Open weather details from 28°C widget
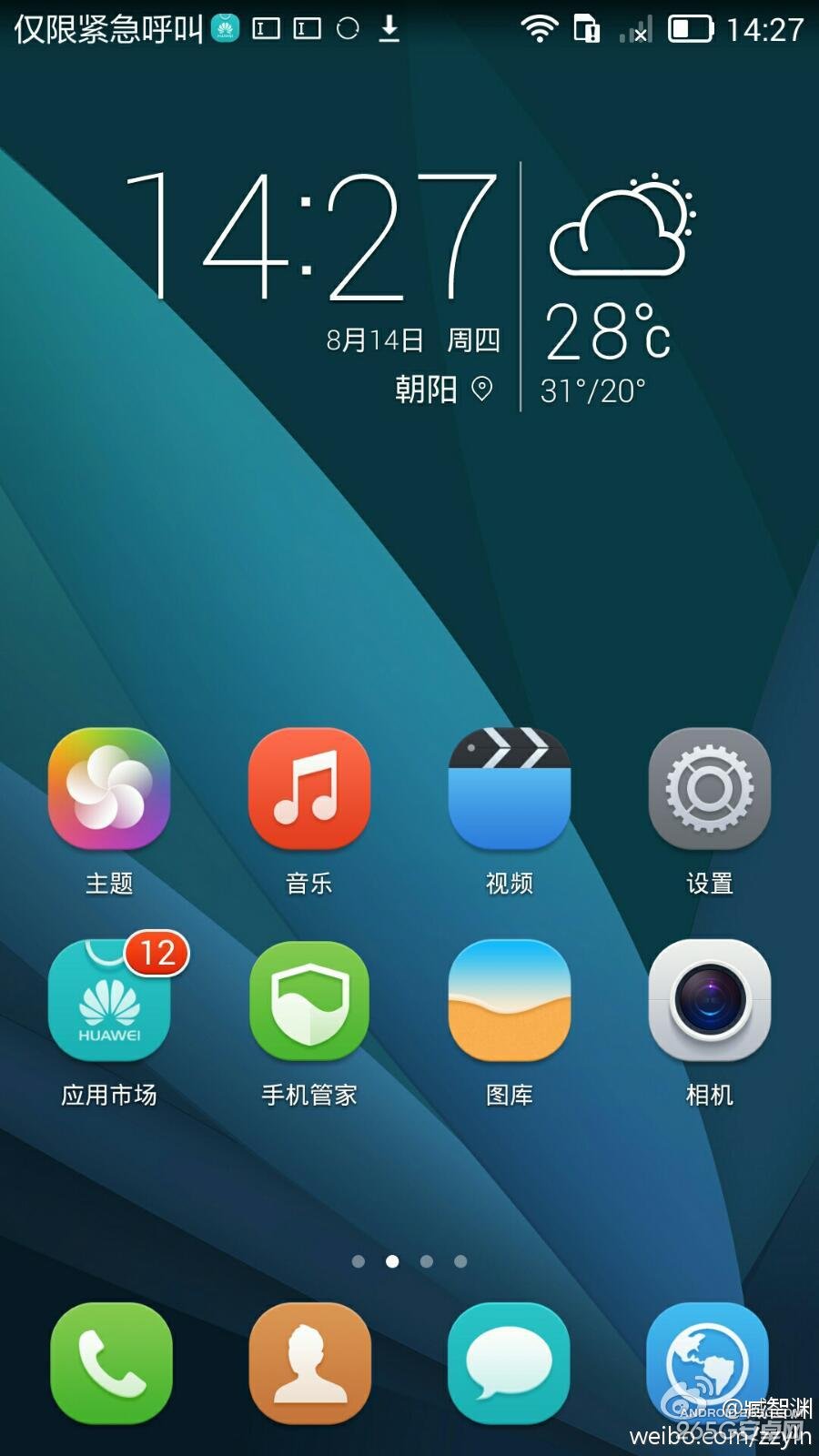Viewport: 819px width, 1456px height. tap(608, 332)
